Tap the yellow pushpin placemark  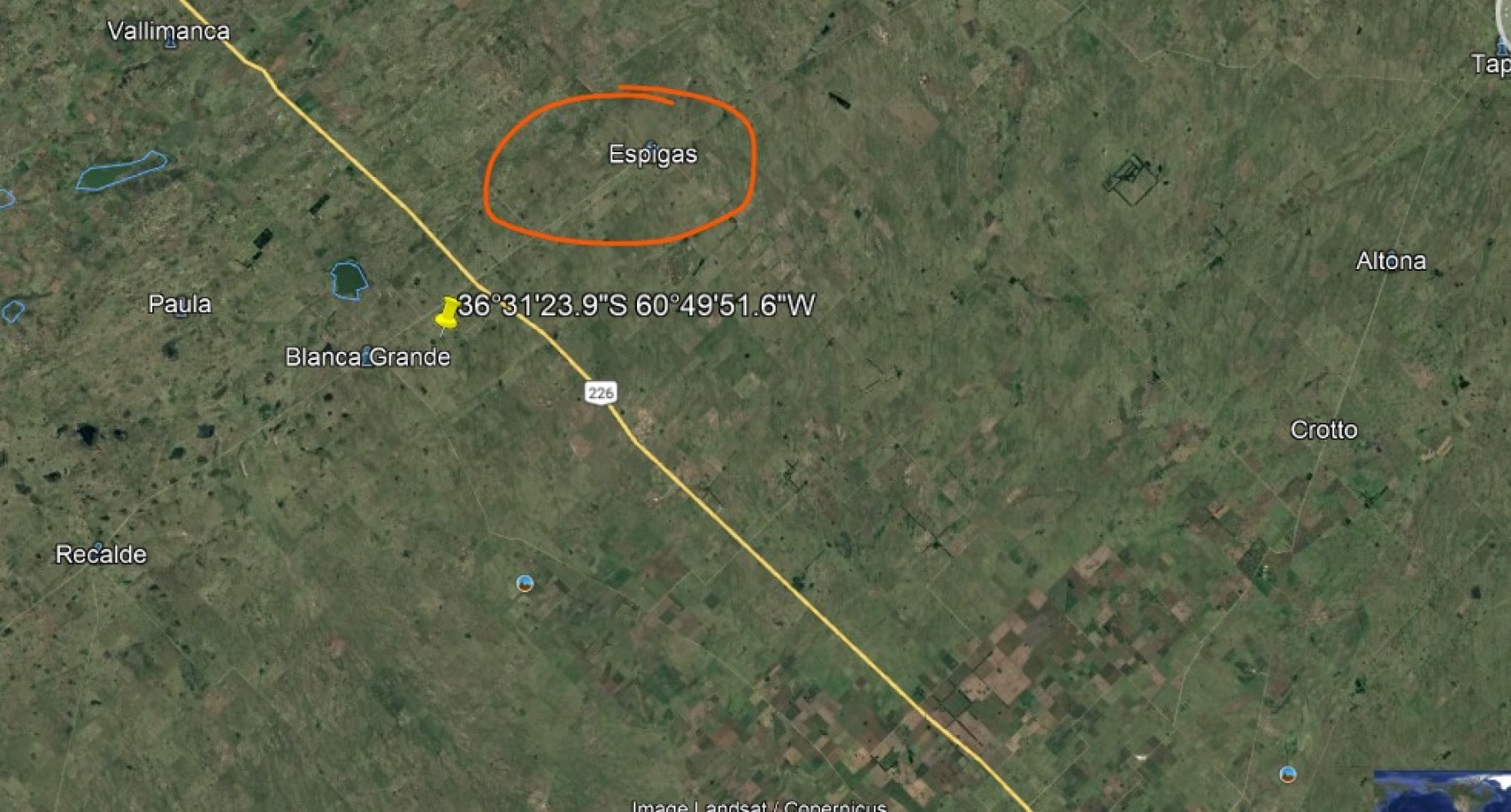coord(446,313)
